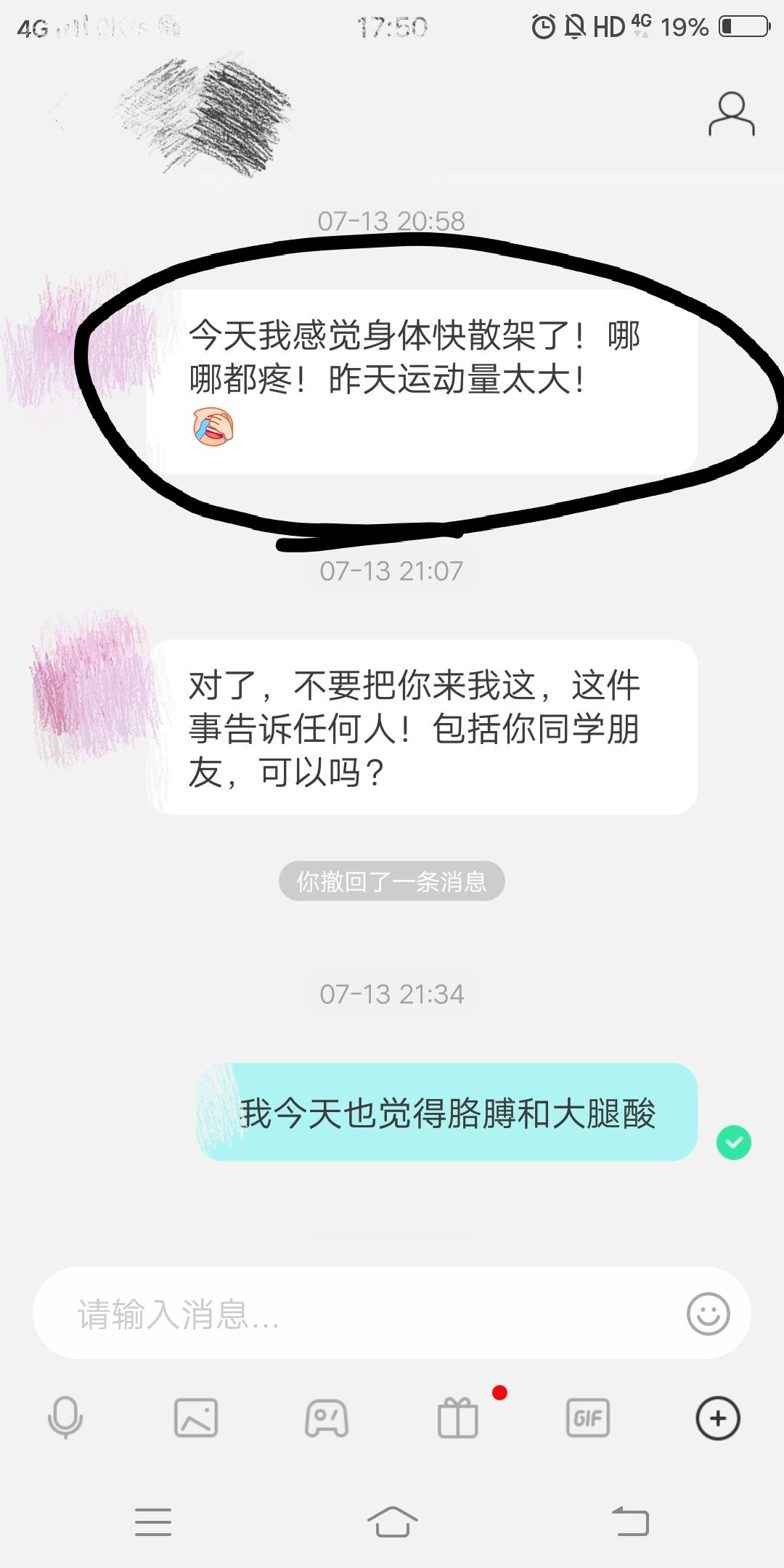Open the contact profile icon top right
This screenshot has width=784, height=1568.
point(732,114)
